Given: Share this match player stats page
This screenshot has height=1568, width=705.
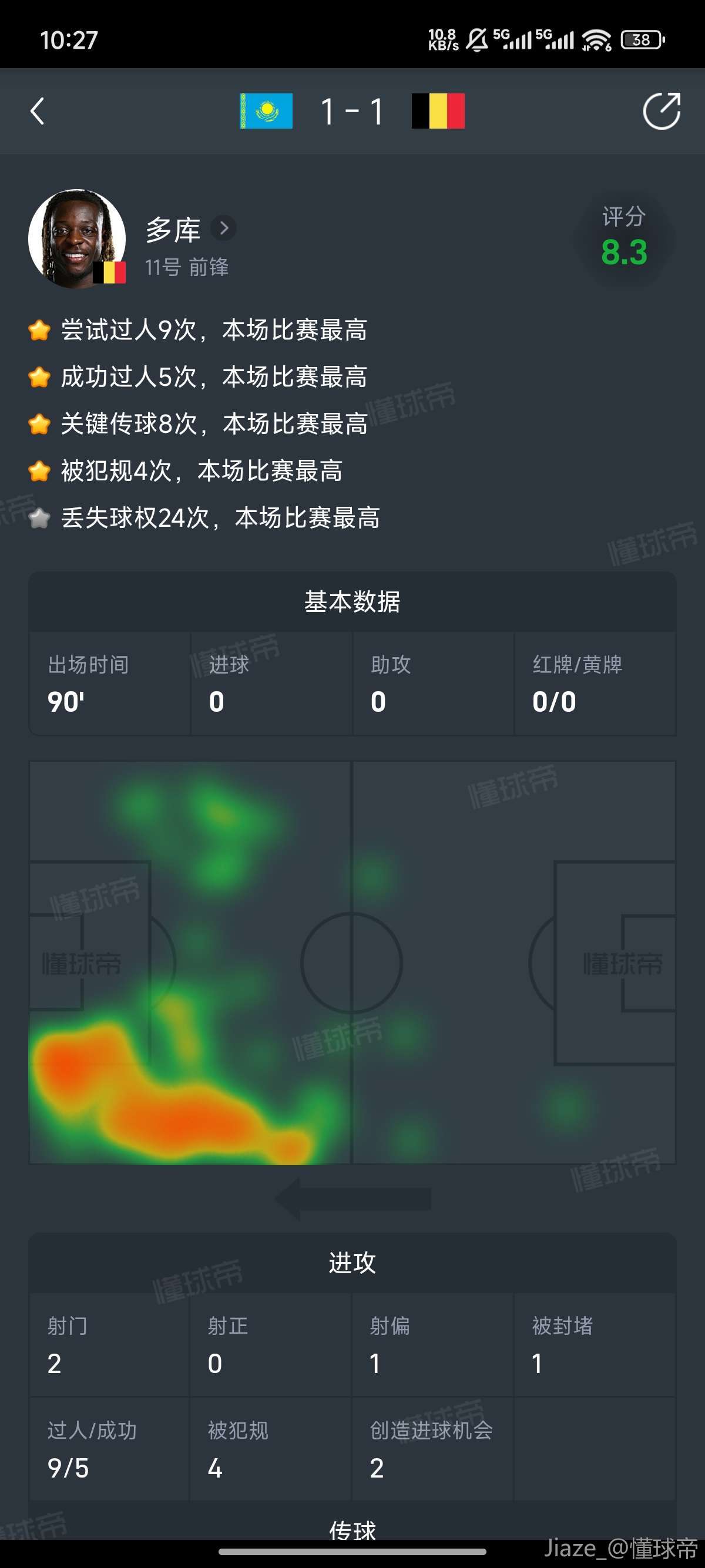Looking at the screenshot, I should (x=661, y=112).
